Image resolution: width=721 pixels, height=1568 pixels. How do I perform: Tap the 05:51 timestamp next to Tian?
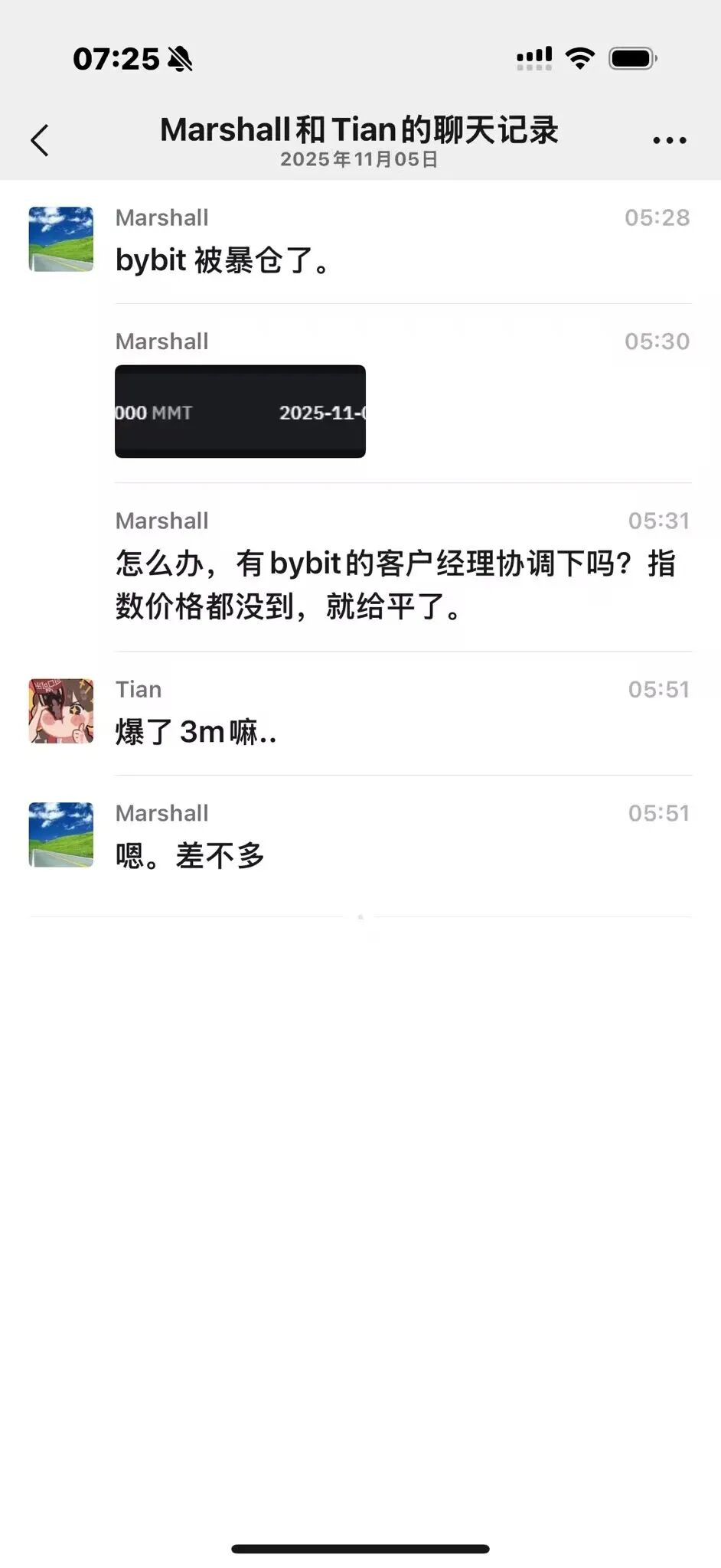659,689
